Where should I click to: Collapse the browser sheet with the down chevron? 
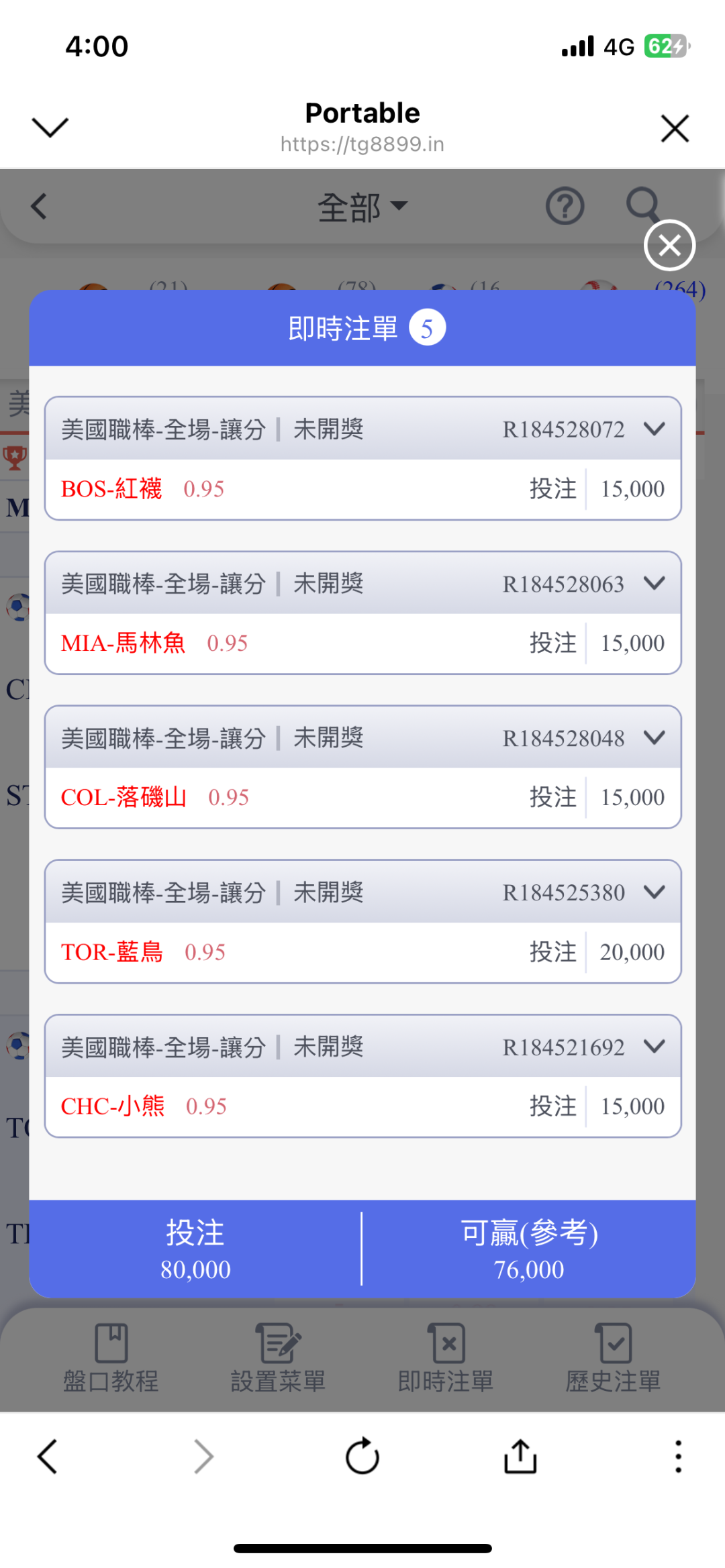coord(50,127)
